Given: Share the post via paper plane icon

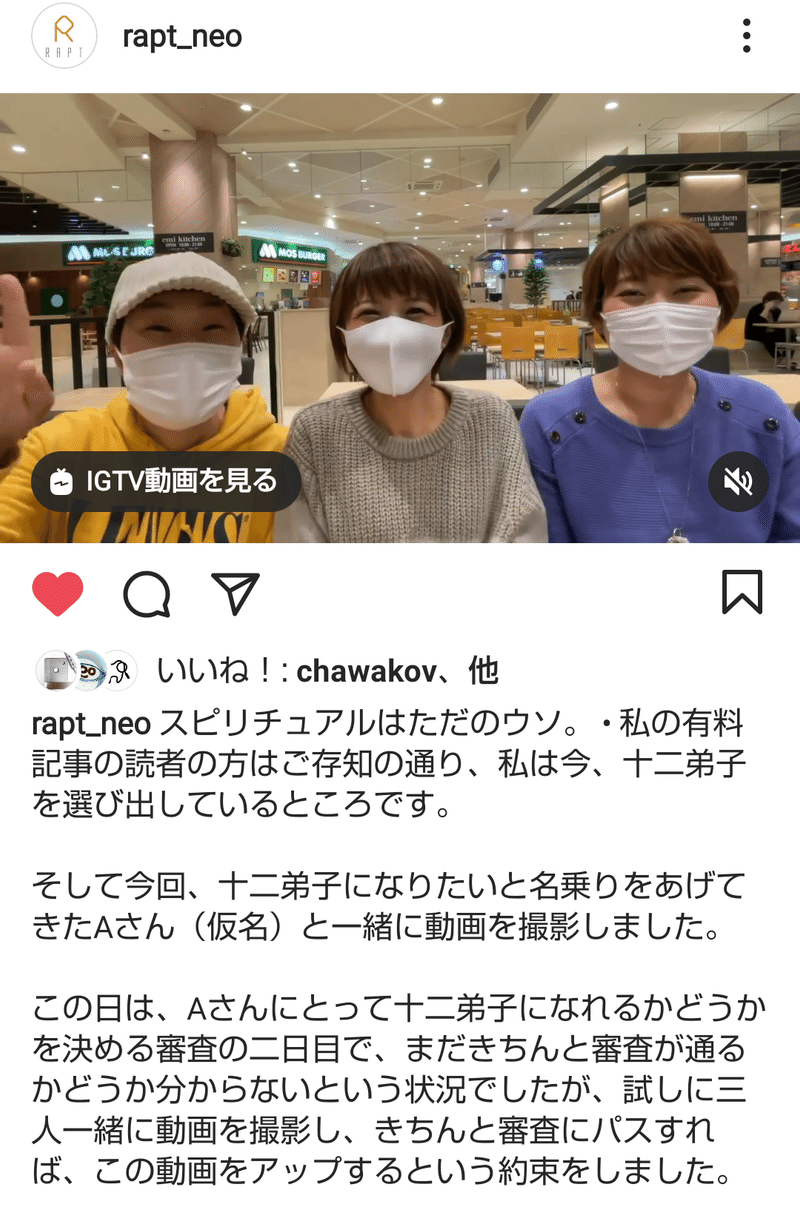Looking at the screenshot, I should coord(236,593).
